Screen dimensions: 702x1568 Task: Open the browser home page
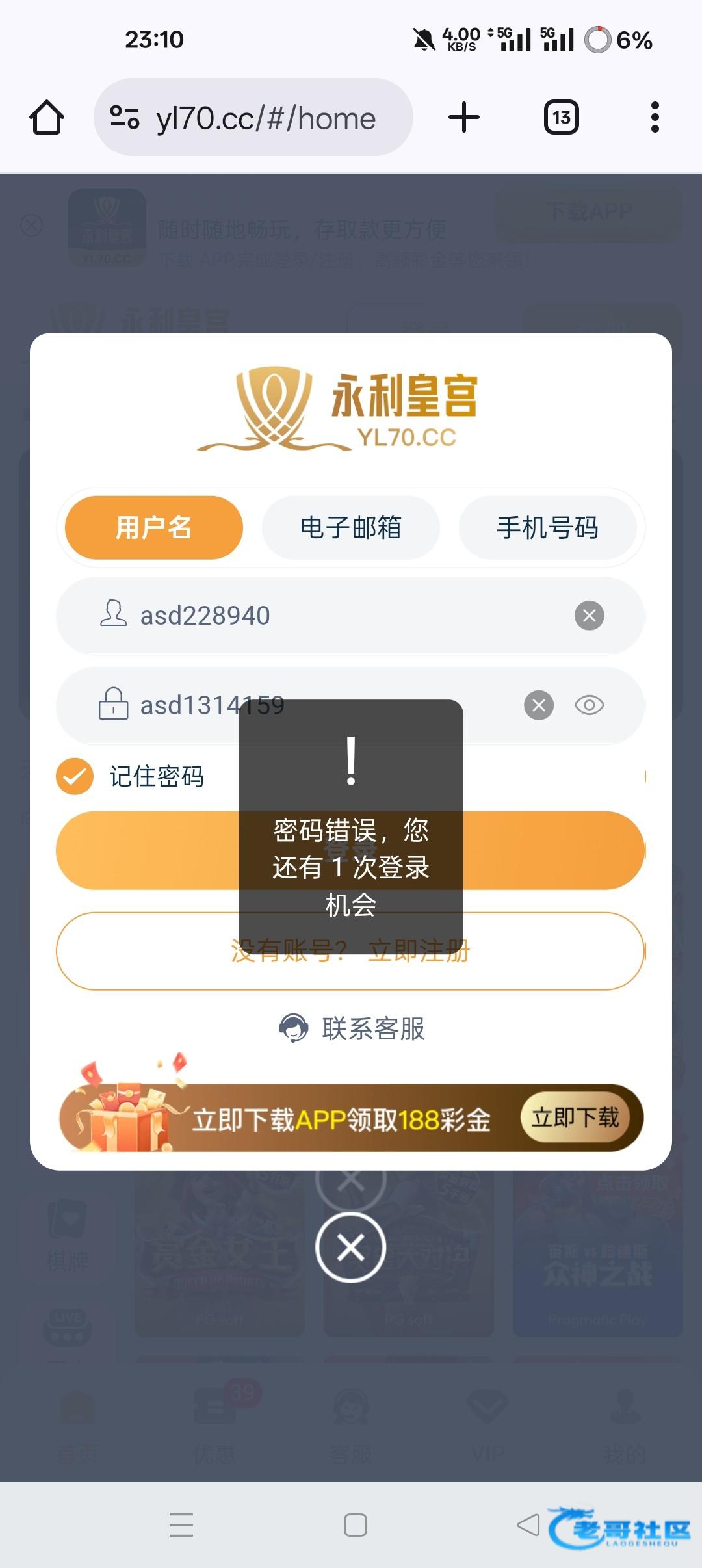click(47, 118)
